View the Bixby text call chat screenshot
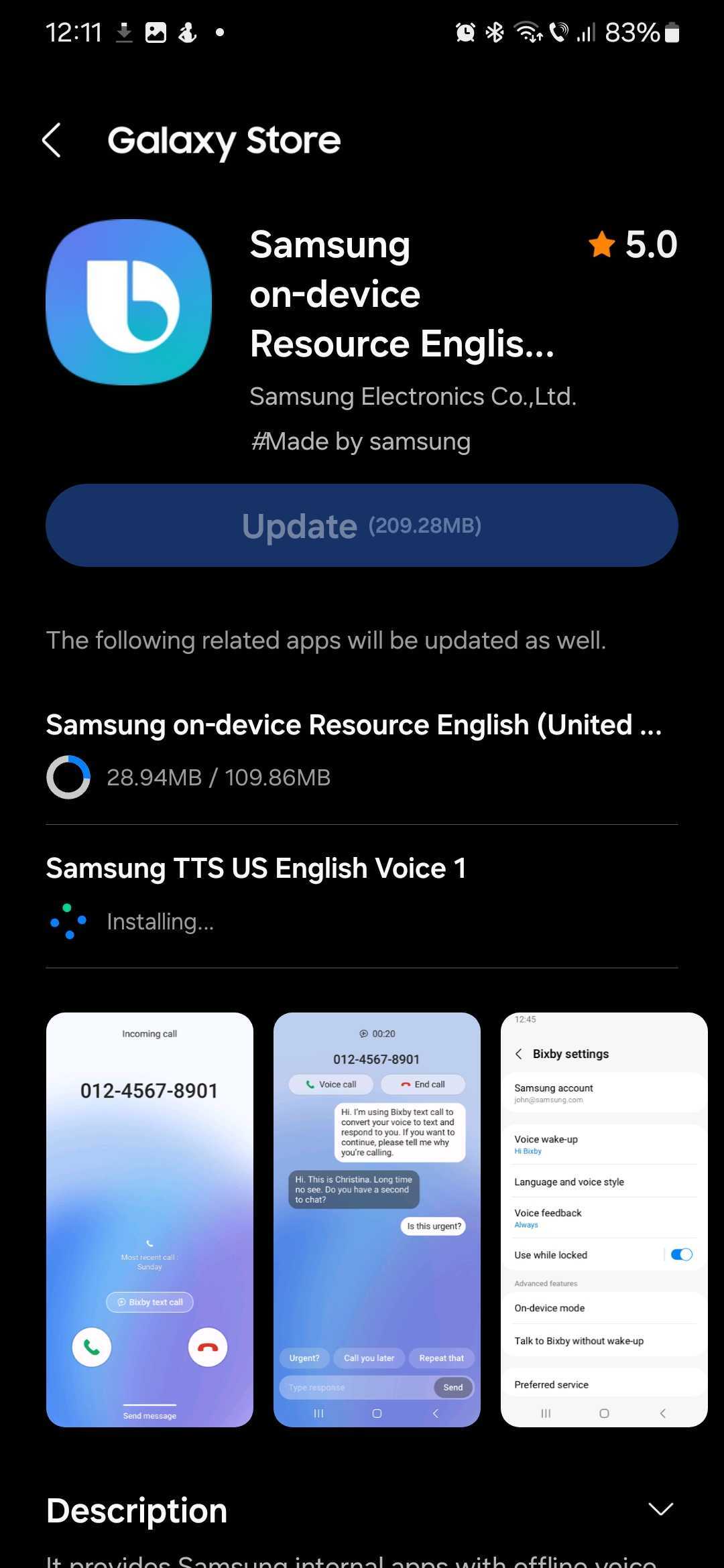724x1568 pixels. 377,1220
